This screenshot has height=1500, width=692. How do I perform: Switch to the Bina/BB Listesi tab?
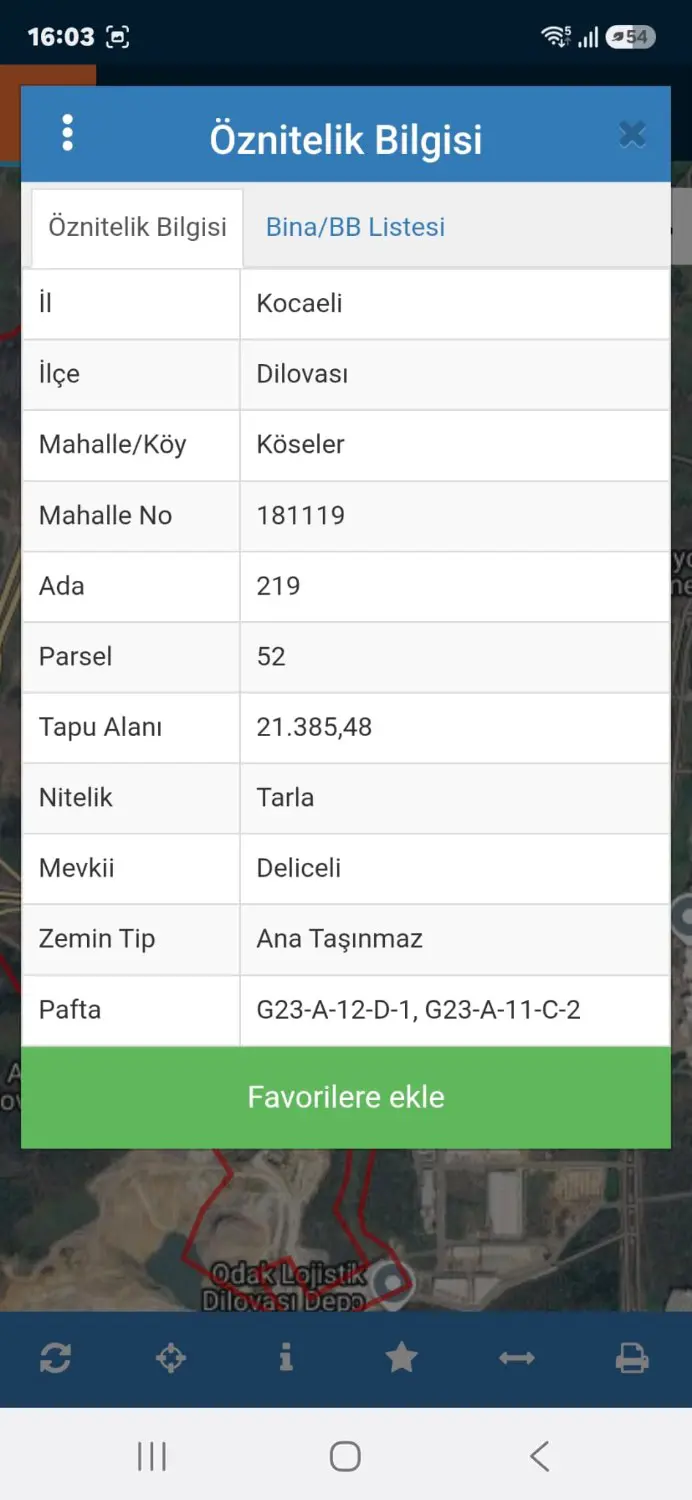tap(355, 227)
